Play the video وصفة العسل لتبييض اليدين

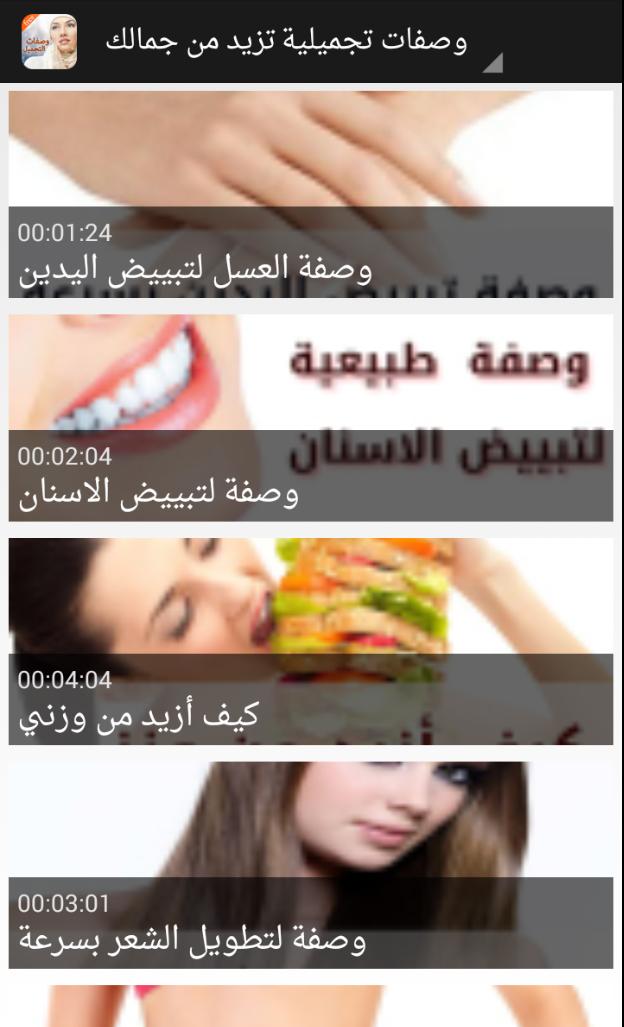click(310, 195)
